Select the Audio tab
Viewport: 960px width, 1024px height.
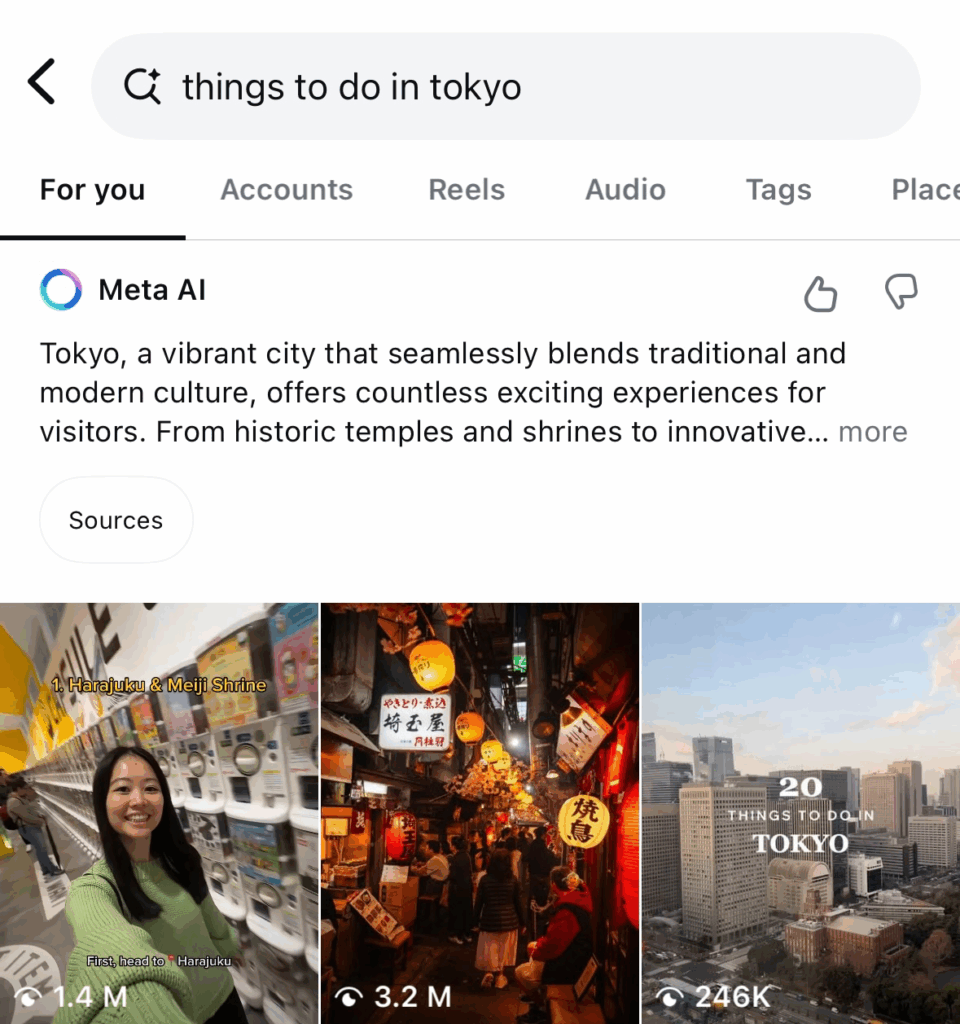point(625,190)
